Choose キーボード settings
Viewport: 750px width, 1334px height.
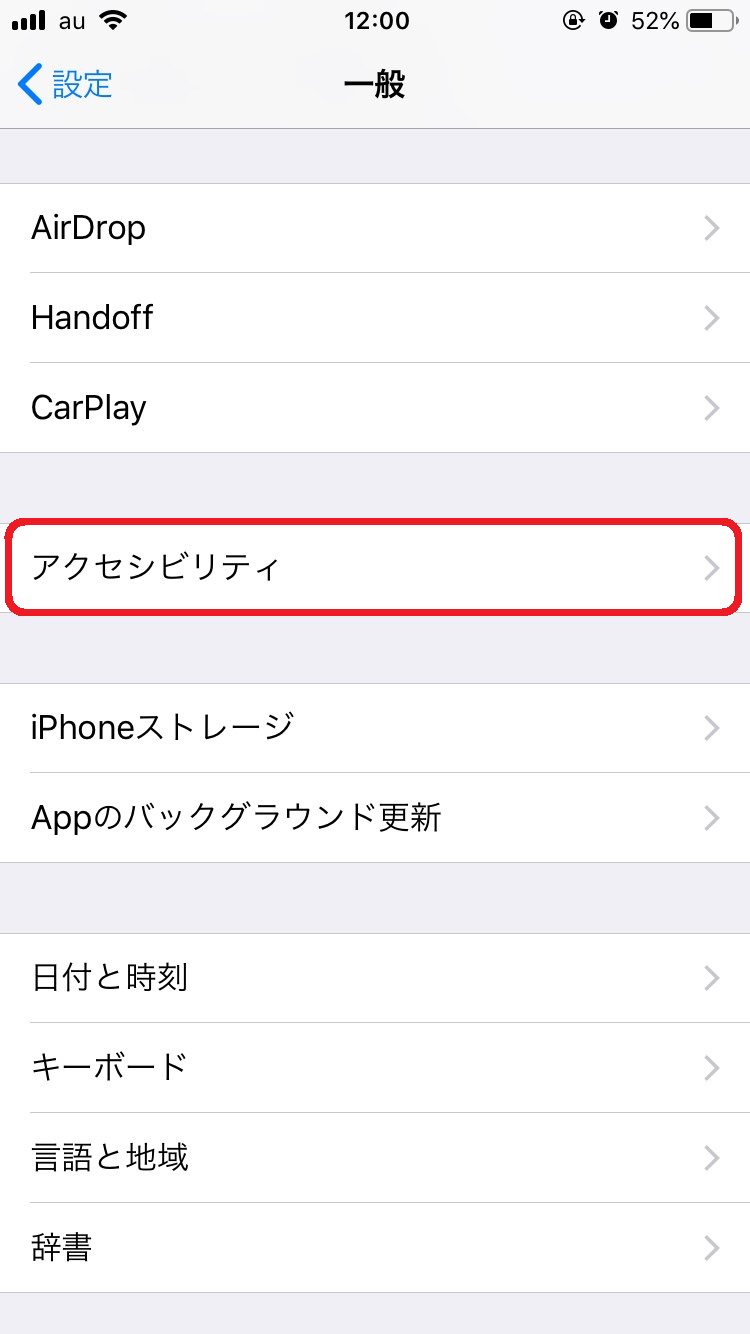[x=375, y=1068]
